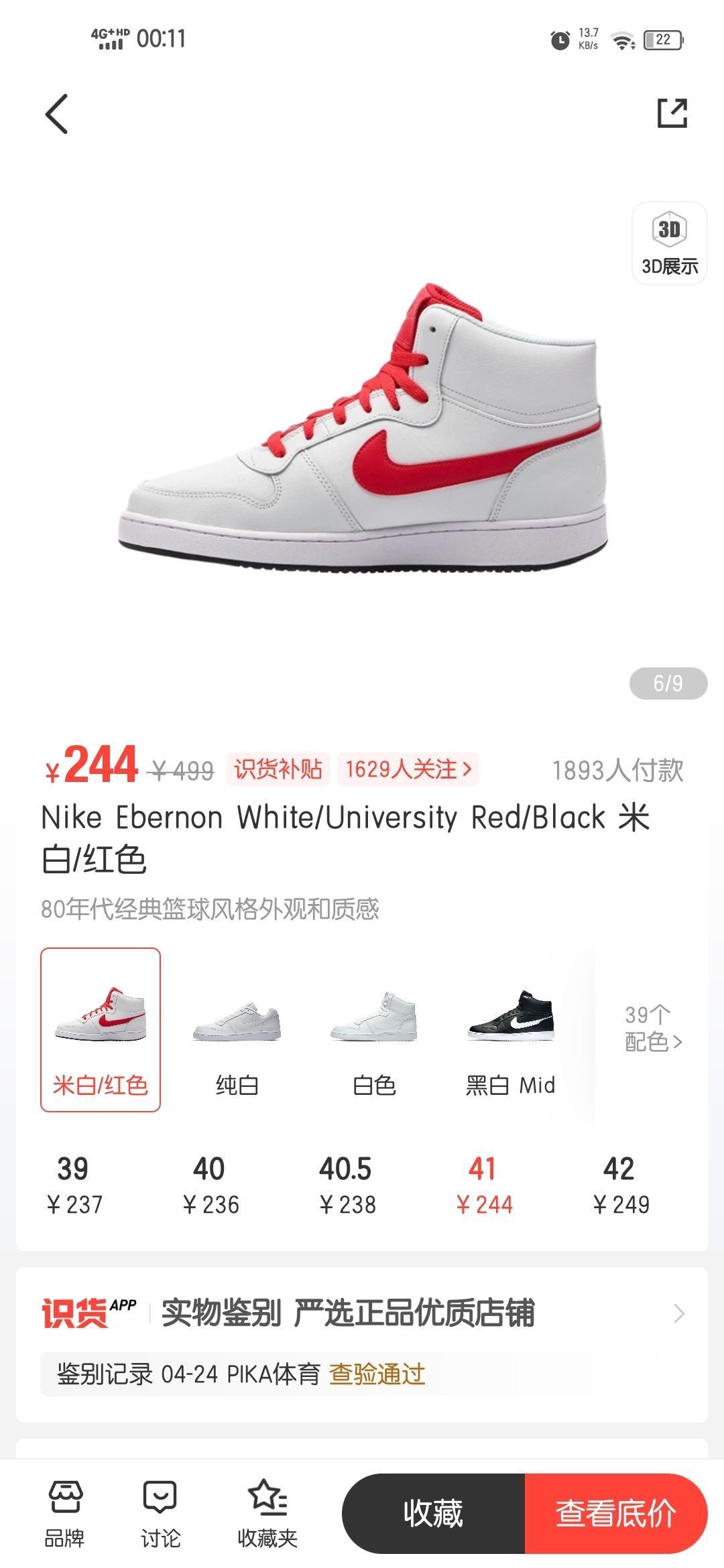Open the 讨论 discussion section
This screenshot has width=724, height=1568.
[x=160, y=1514]
